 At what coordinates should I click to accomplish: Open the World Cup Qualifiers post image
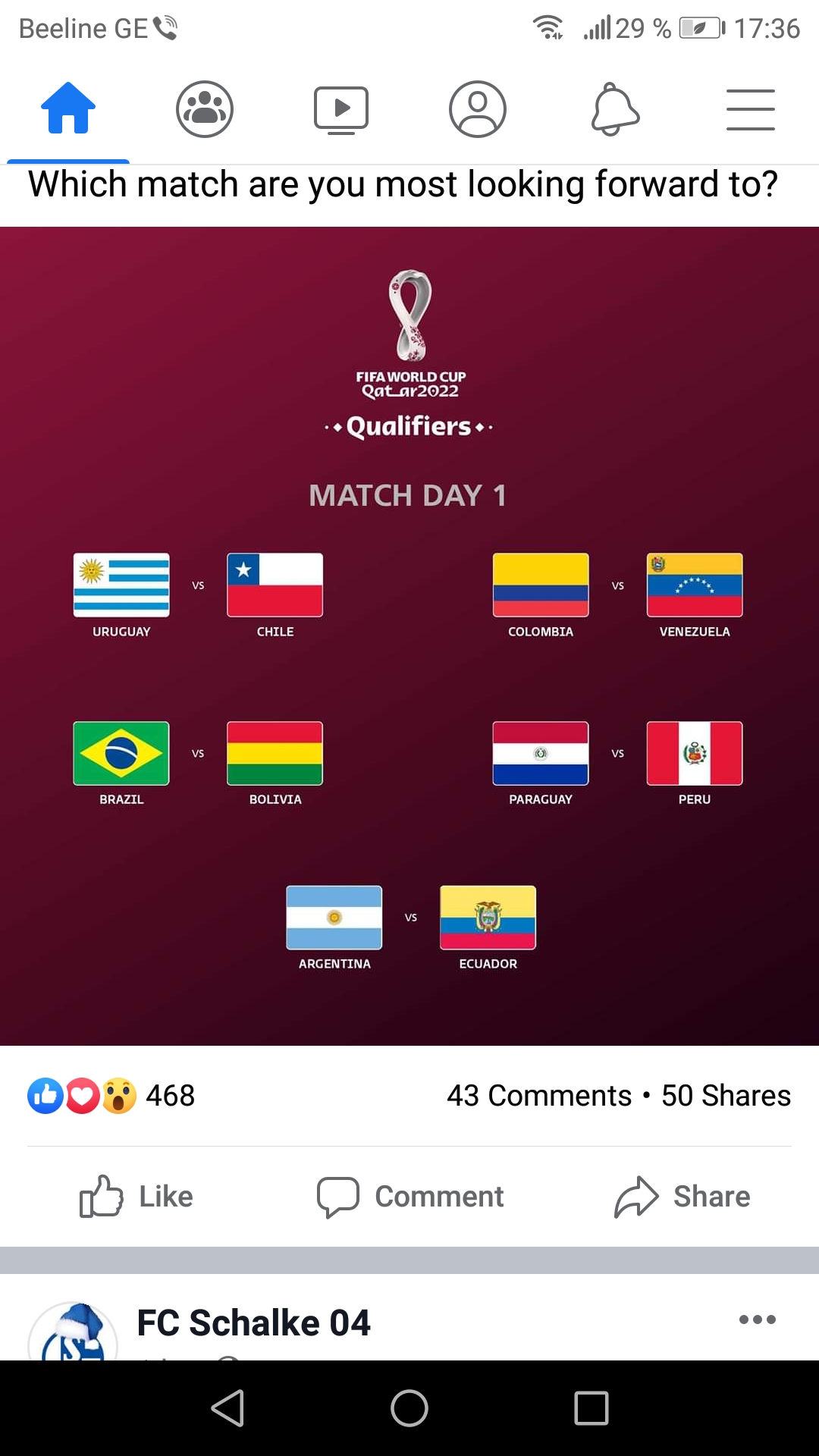click(x=409, y=635)
